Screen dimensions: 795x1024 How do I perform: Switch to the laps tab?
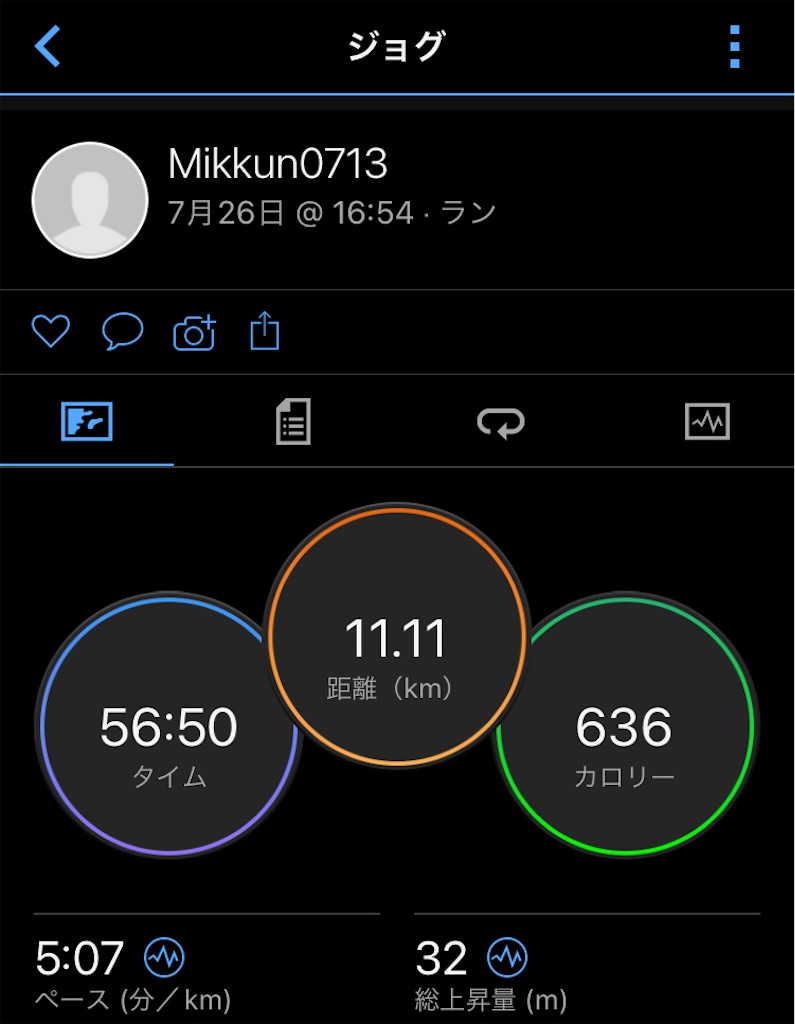point(500,422)
